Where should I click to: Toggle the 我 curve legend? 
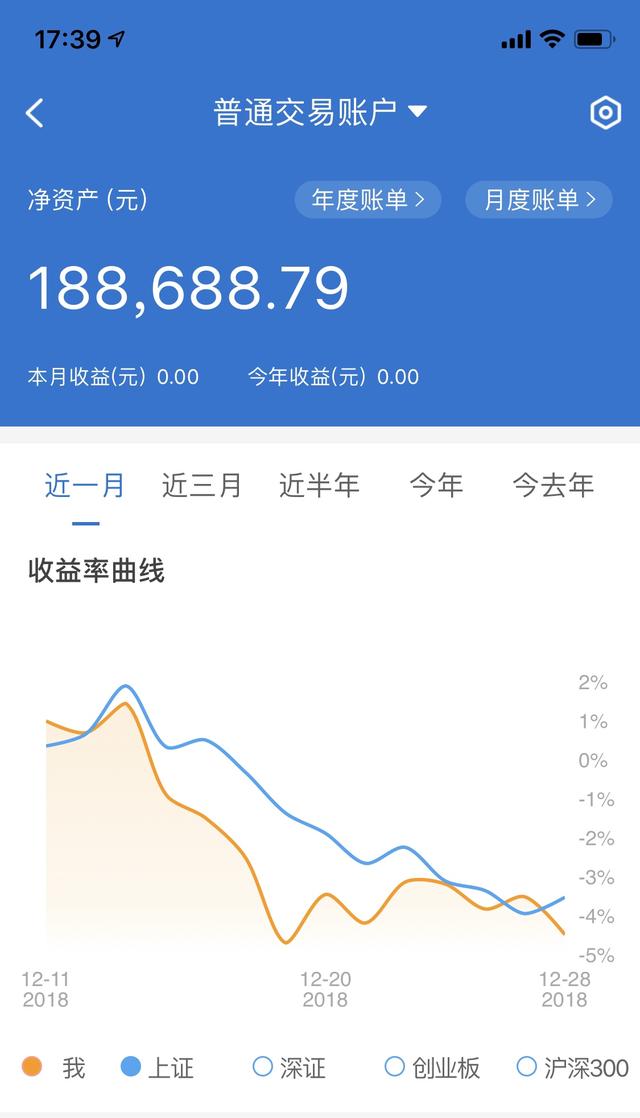53,1067
